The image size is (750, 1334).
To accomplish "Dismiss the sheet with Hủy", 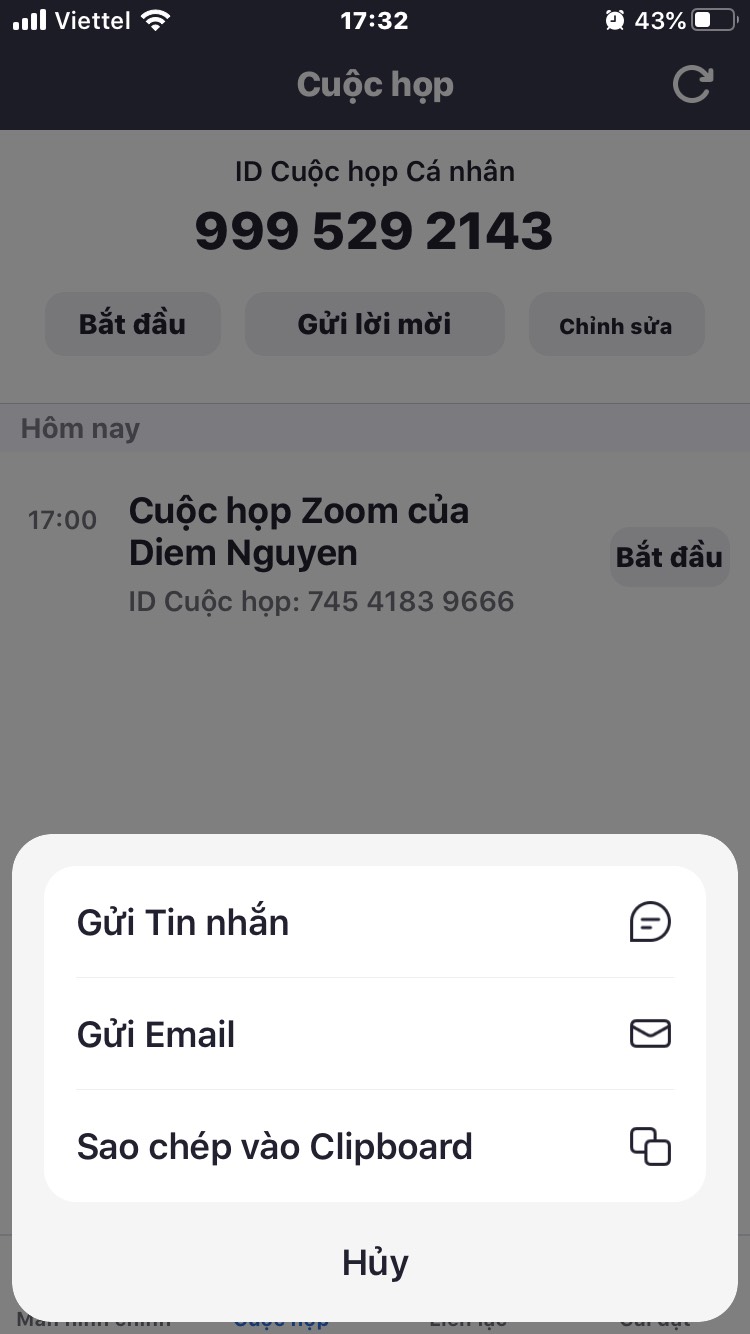I will click(x=375, y=1262).
